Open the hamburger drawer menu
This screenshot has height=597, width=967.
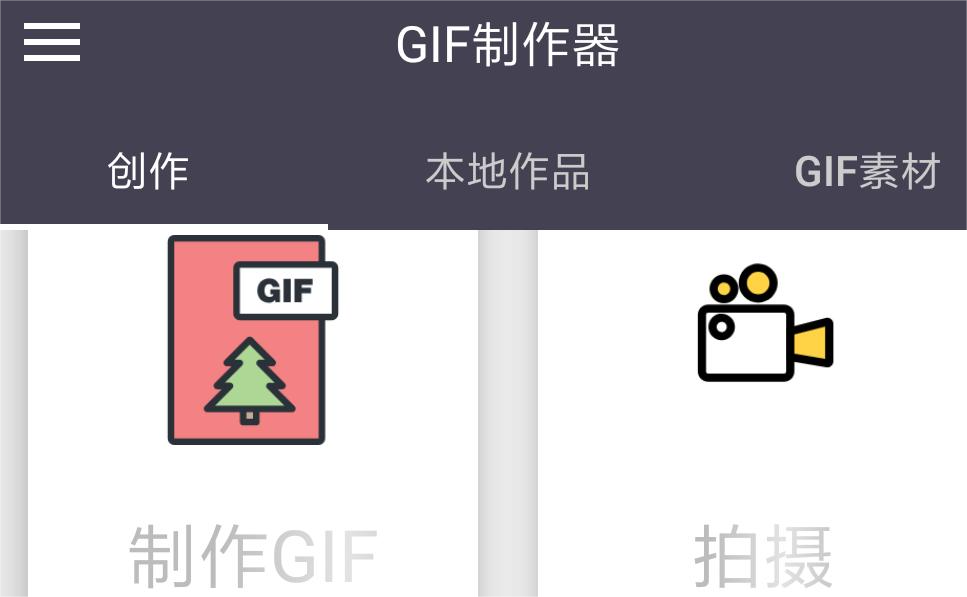click(x=52, y=44)
